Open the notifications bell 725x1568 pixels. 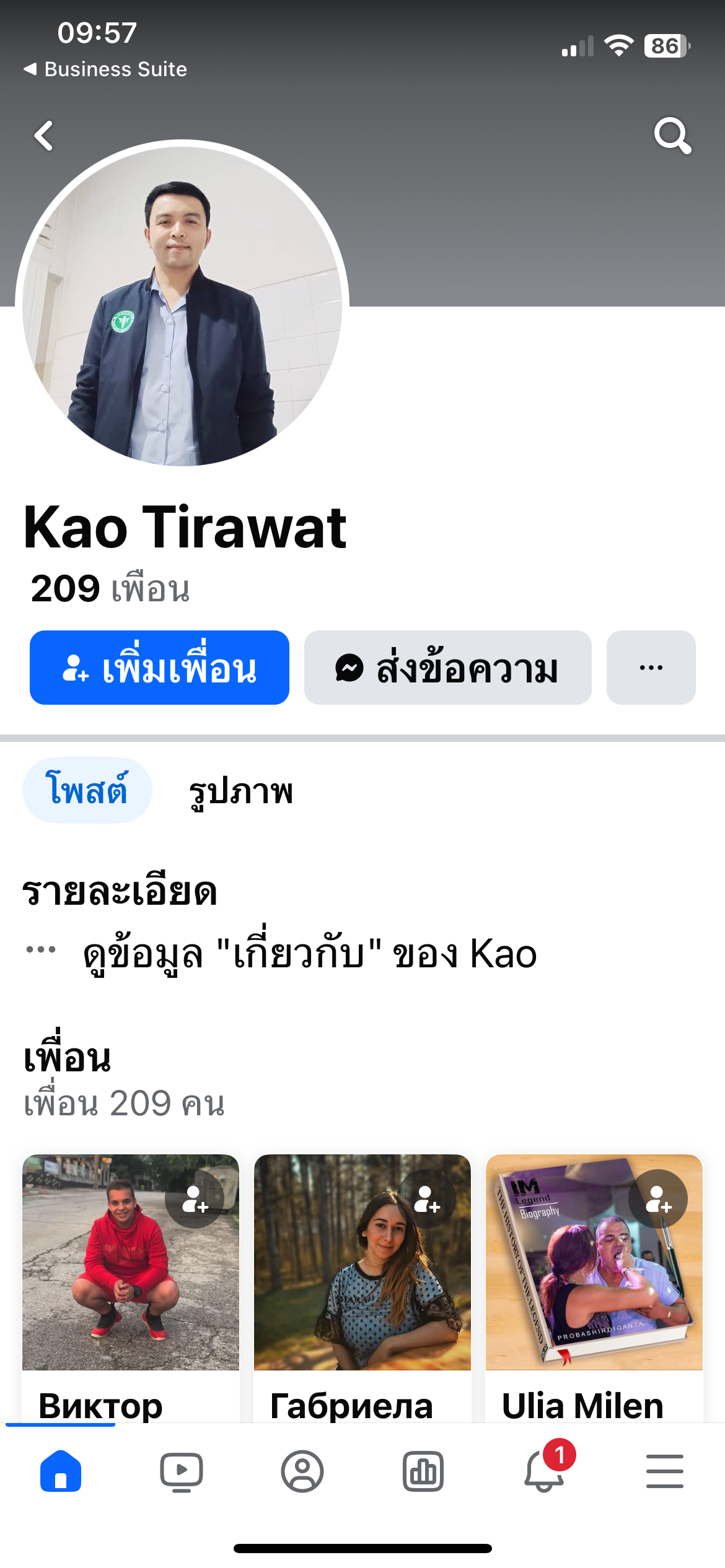click(544, 1471)
